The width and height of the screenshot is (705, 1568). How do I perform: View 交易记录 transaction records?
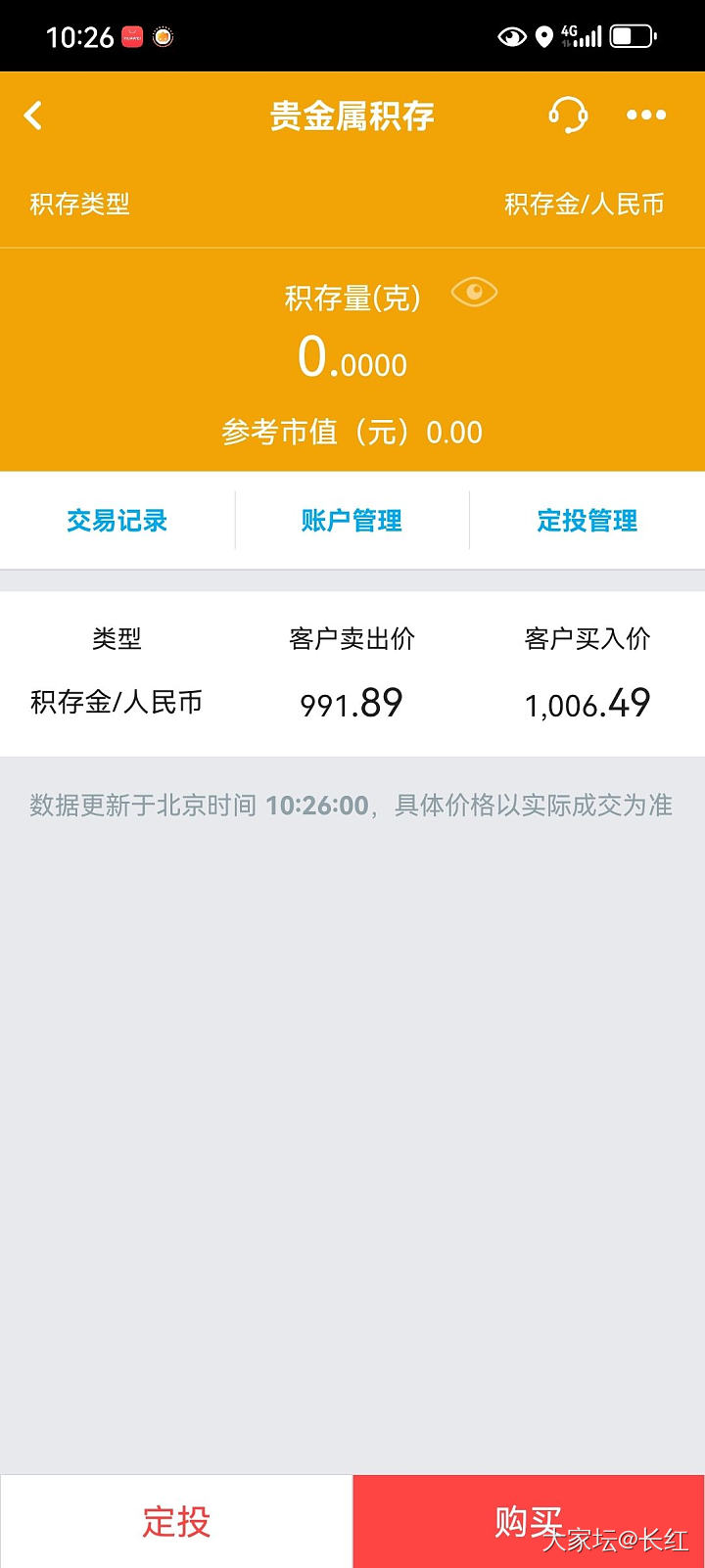(117, 521)
